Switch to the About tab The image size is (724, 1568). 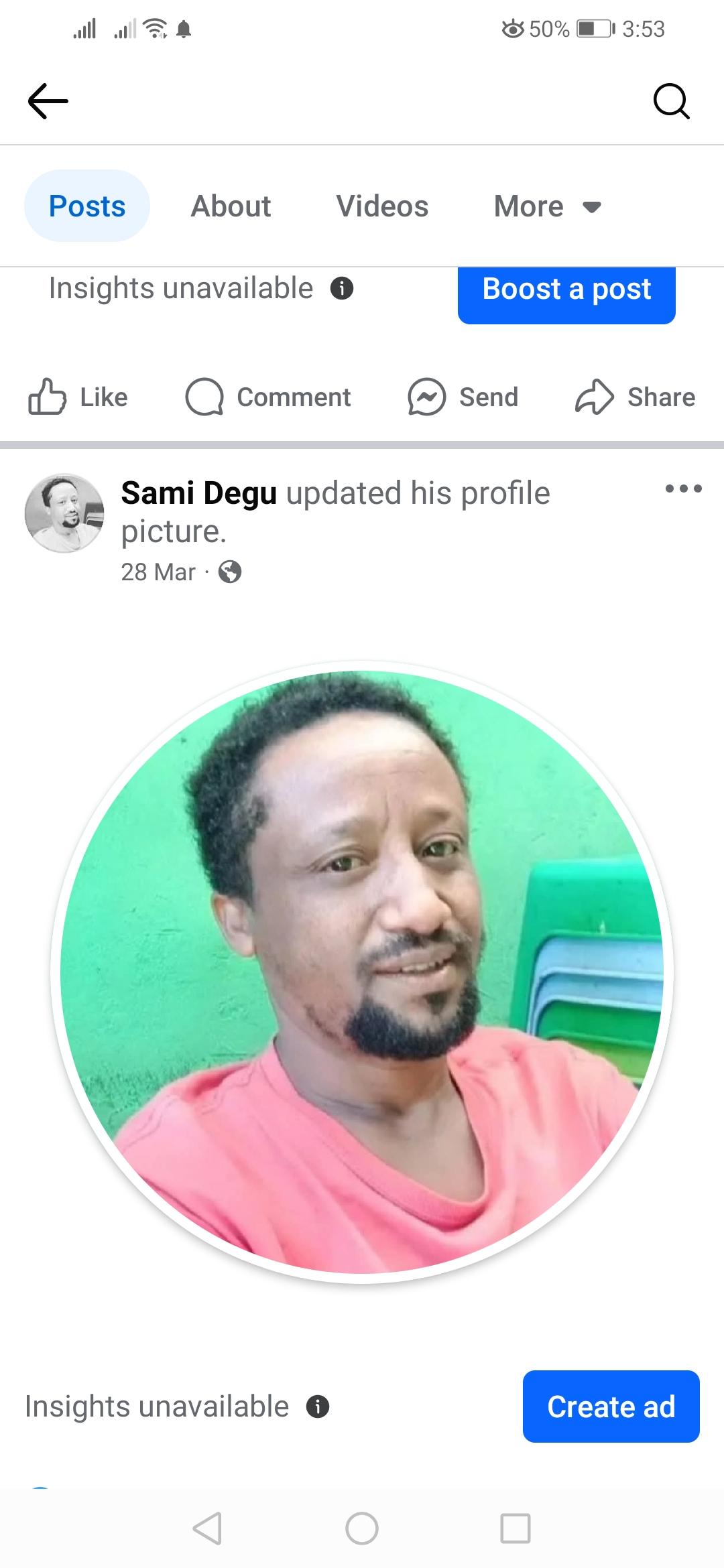[x=231, y=206]
